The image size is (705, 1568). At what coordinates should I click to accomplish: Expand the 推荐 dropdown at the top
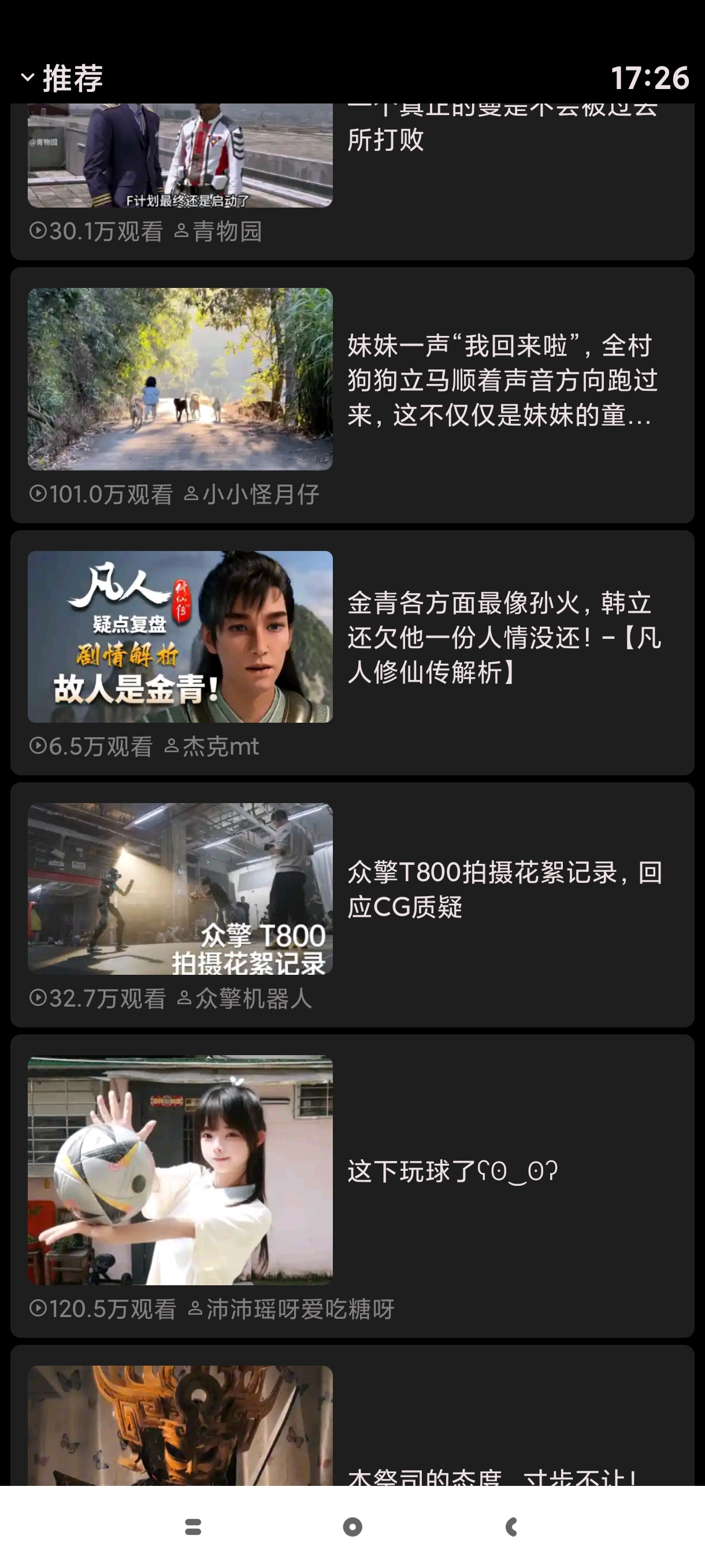pyautogui.click(x=62, y=78)
